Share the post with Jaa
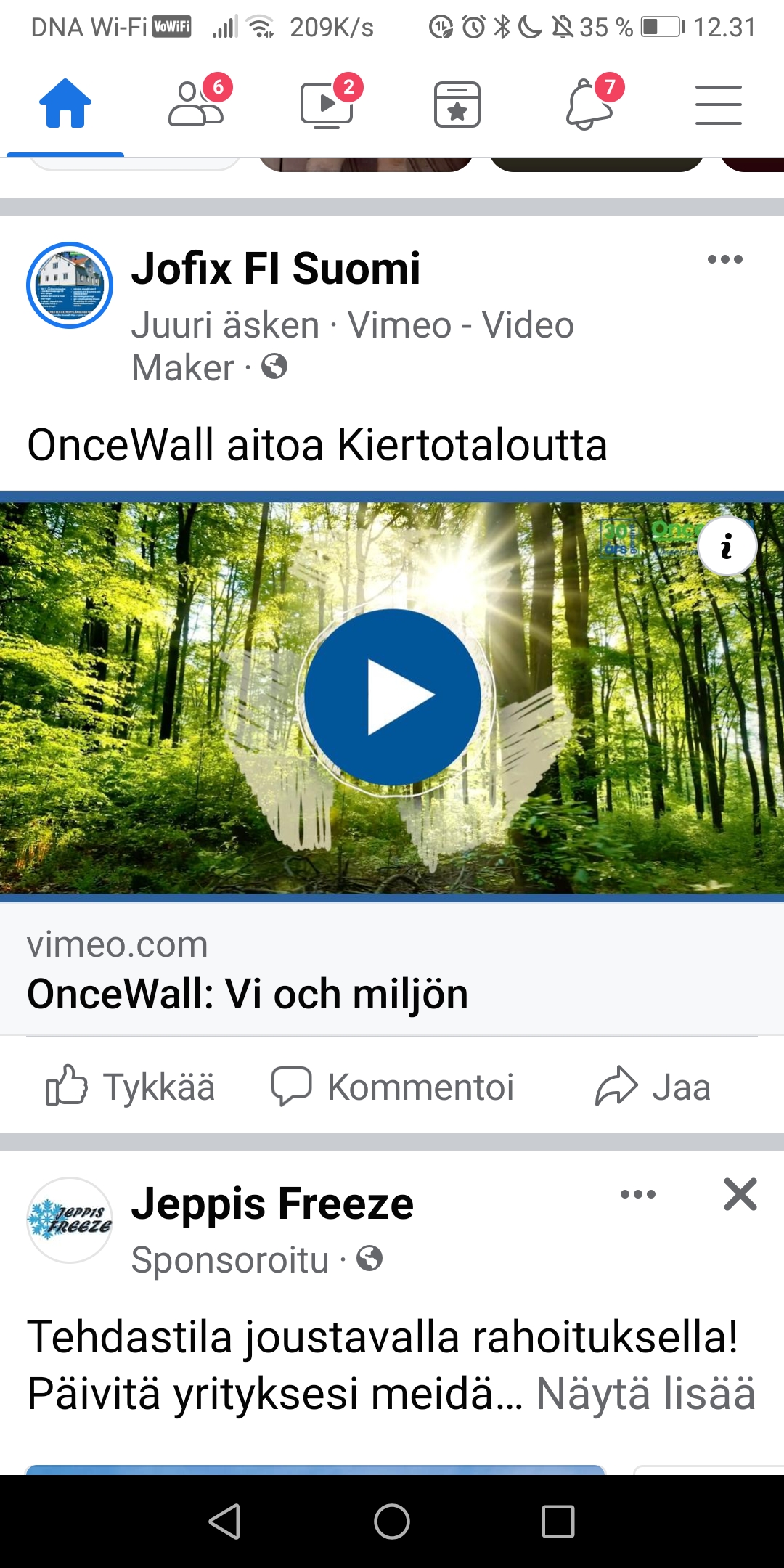This screenshot has width=784, height=1568. (653, 1087)
